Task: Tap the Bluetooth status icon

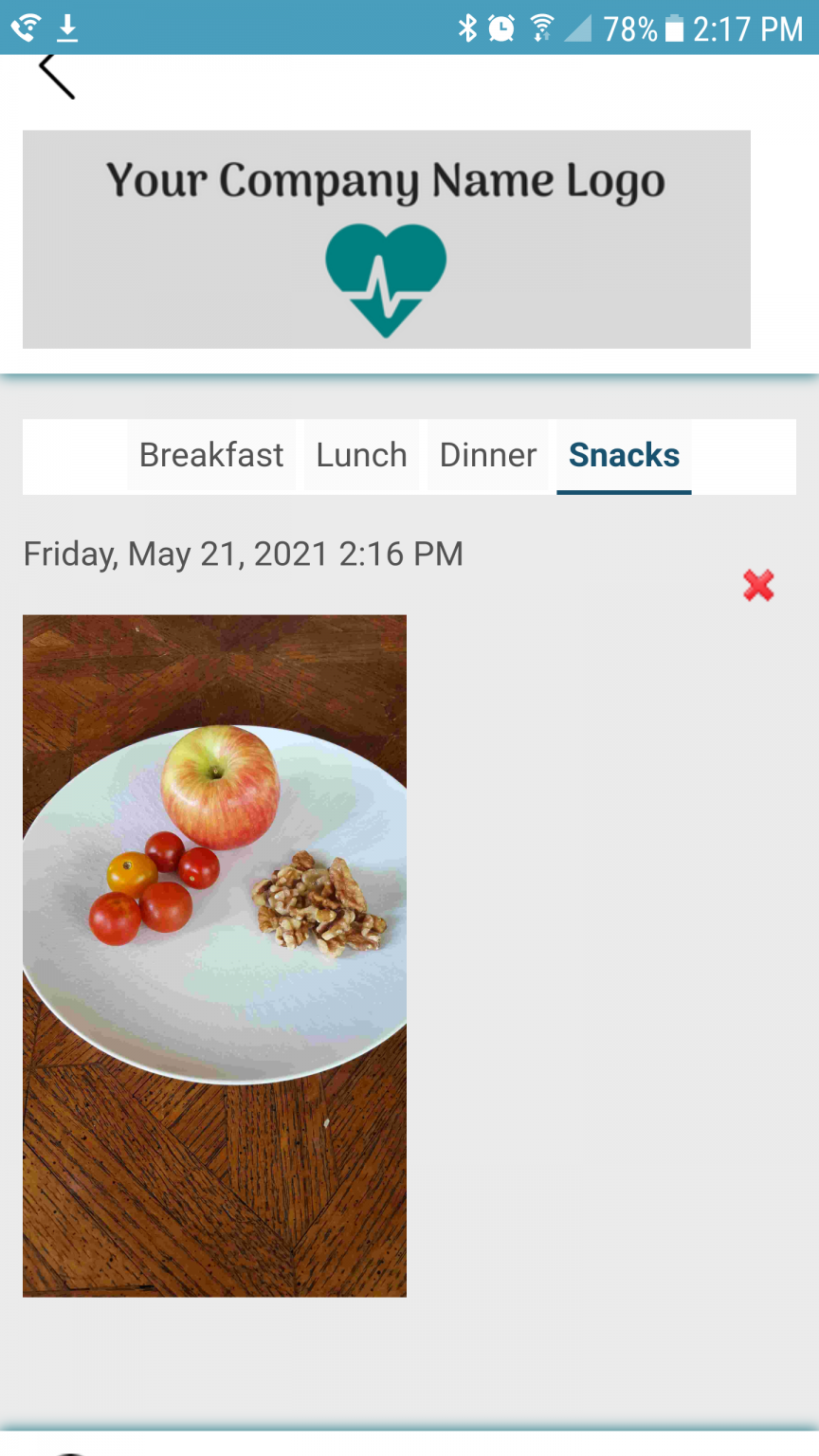Action: tap(466, 27)
